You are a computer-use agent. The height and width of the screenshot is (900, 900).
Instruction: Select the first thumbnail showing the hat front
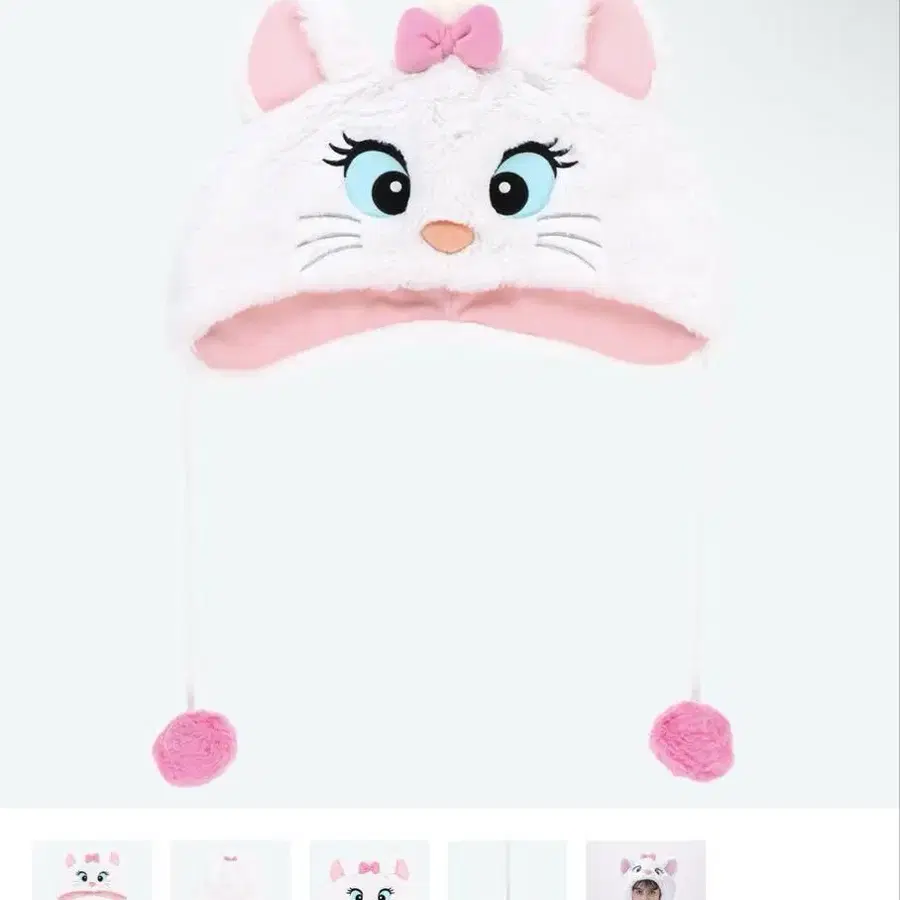(92, 870)
